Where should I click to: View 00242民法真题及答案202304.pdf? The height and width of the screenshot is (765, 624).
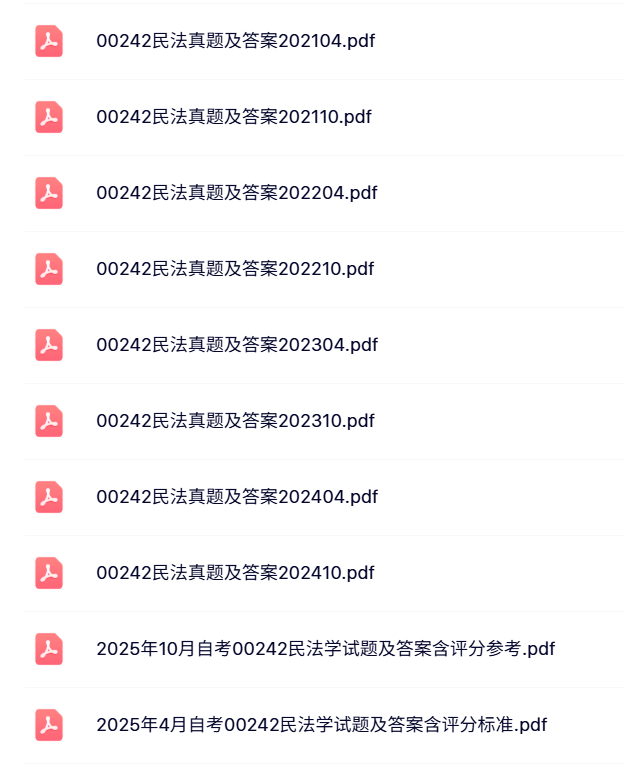click(236, 345)
